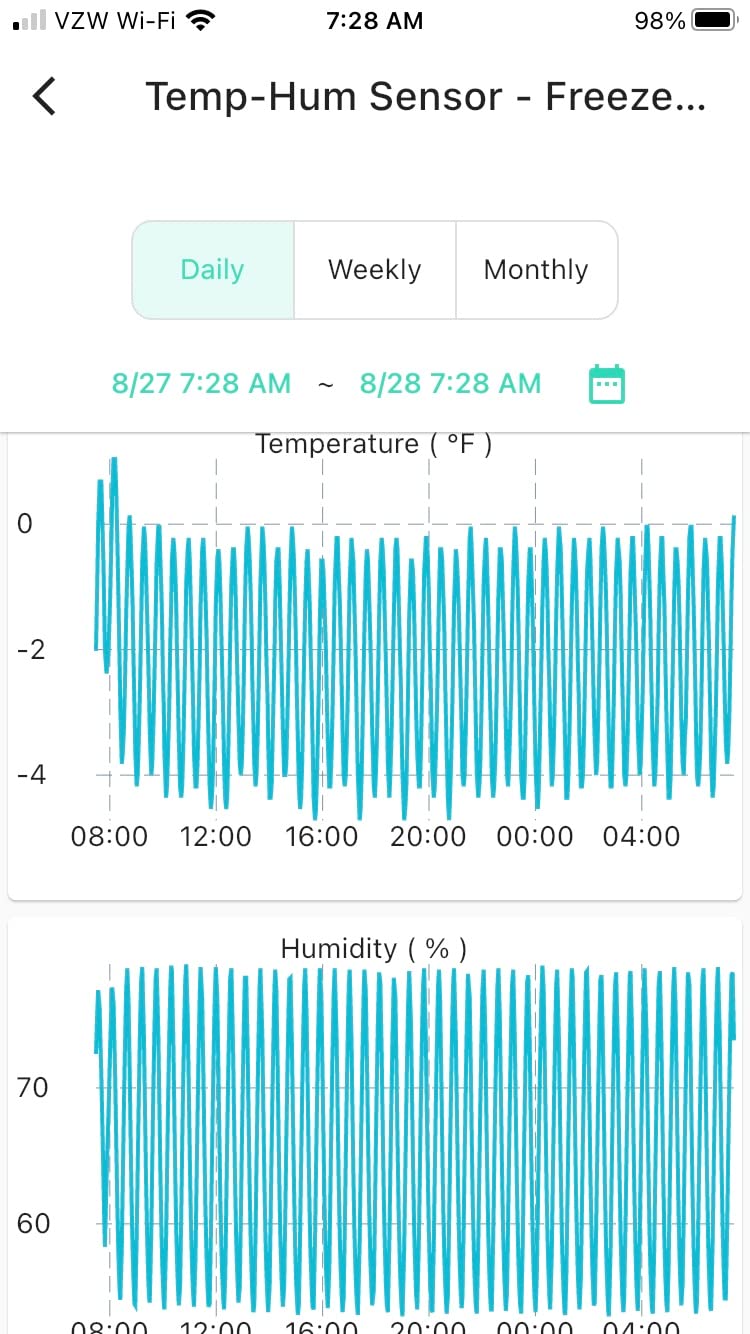
Task: Select the Daily tab
Action: (212, 270)
